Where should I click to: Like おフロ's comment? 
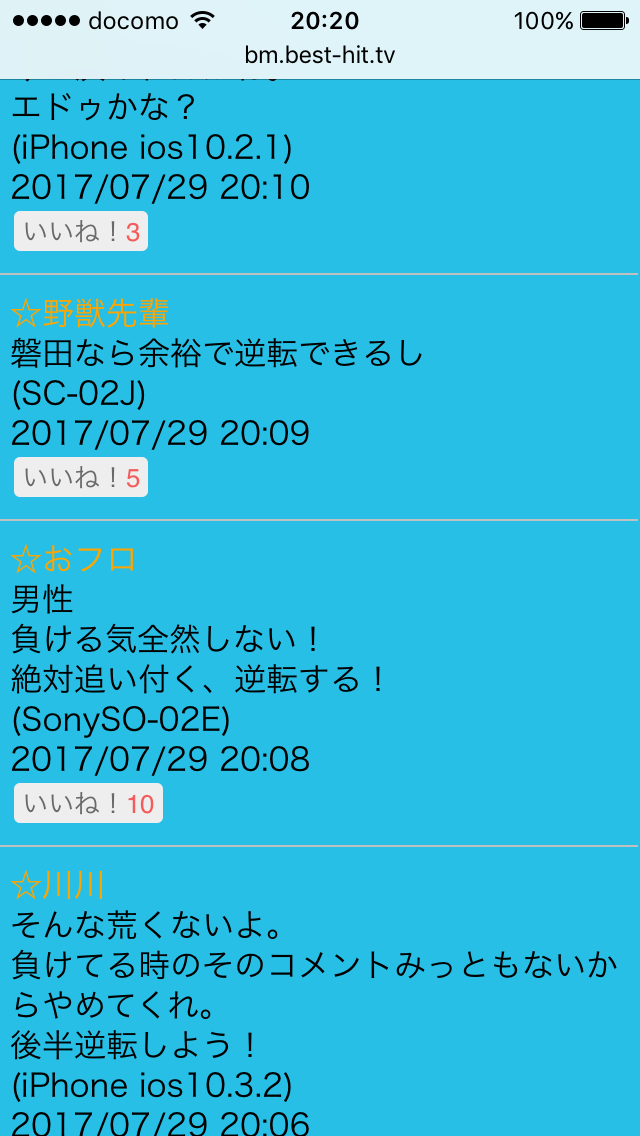(x=88, y=803)
